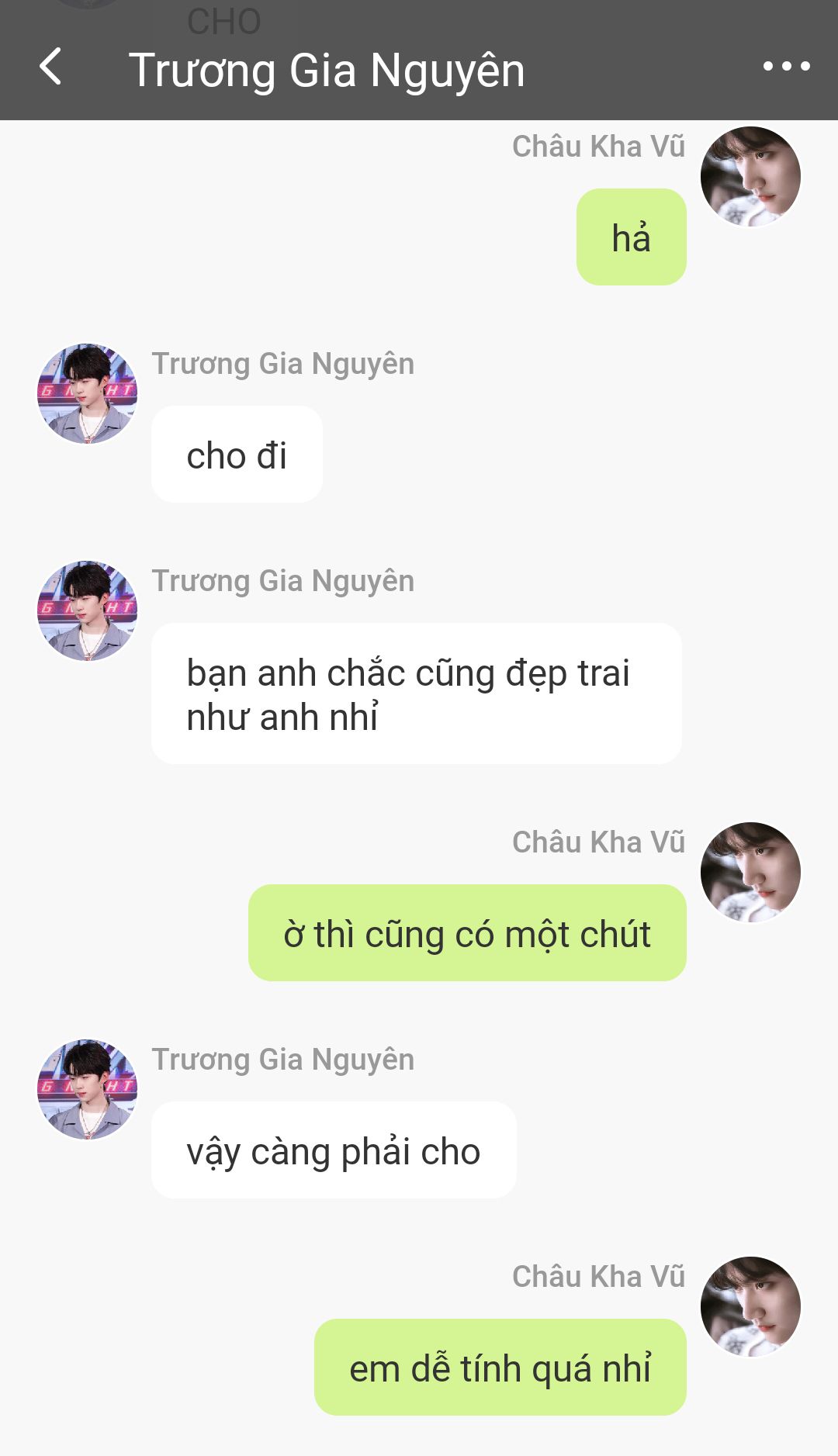The height and width of the screenshot is (1456, 838).
Task: Go back using the header arrow
Action: [50, 67]
